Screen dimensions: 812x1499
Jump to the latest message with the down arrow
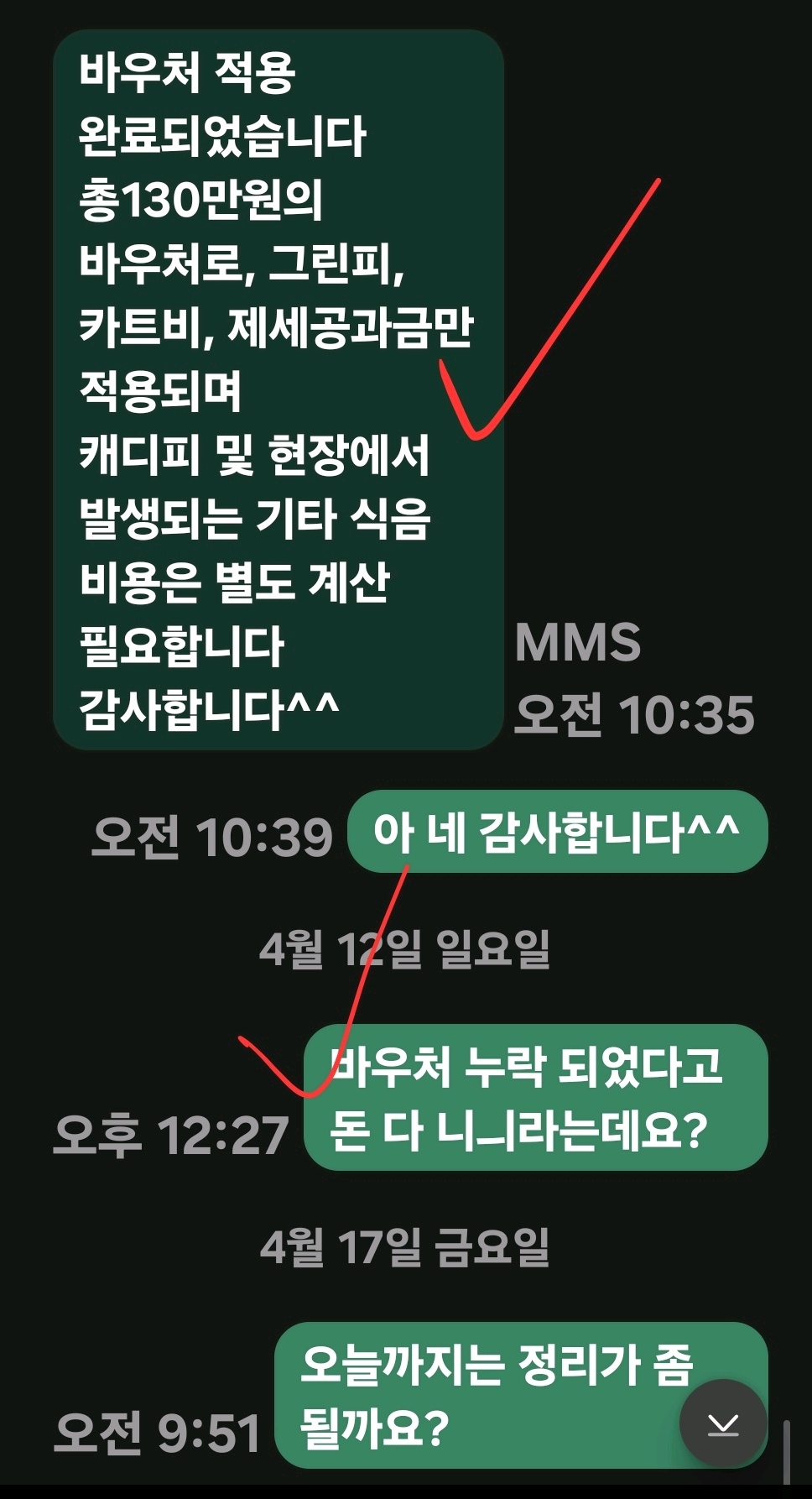click(722, 1423)
